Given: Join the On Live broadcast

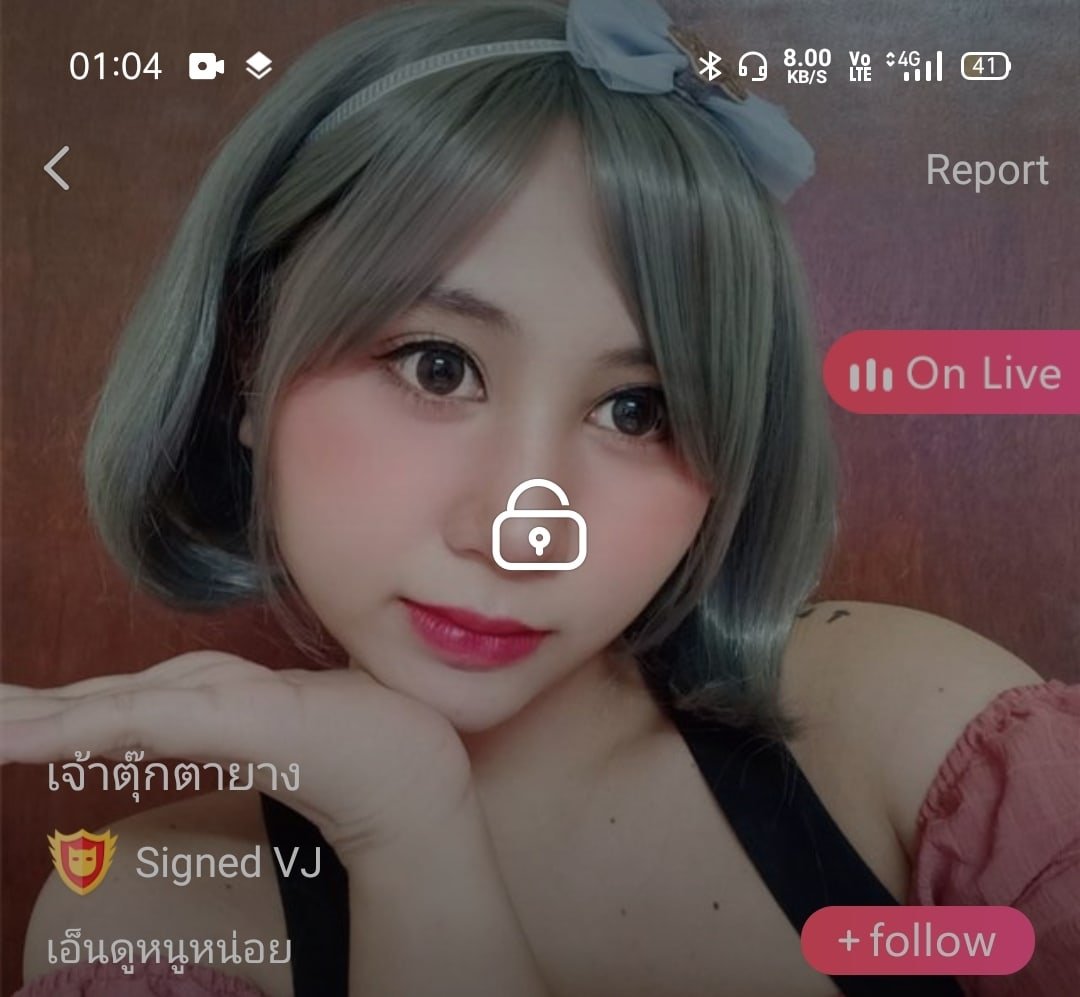Looking at the screenshot, I should [954, 373].
